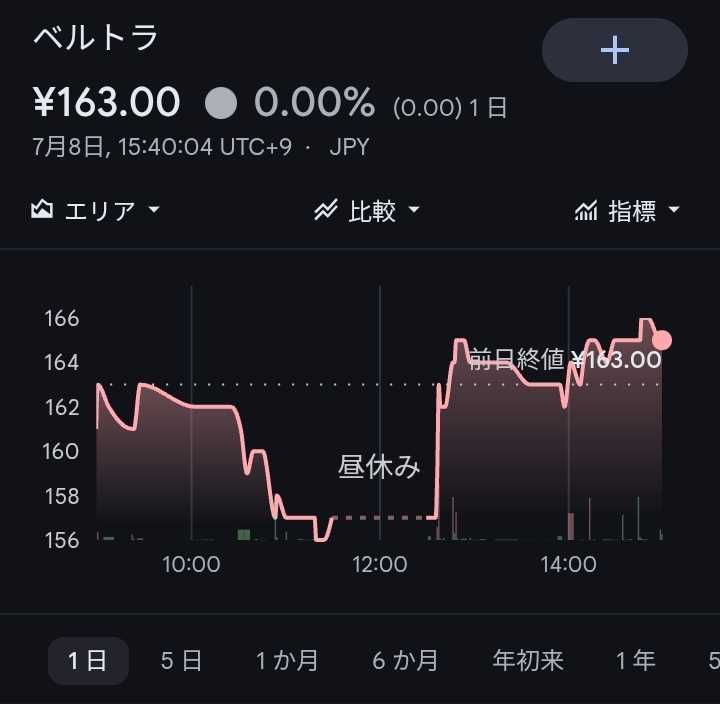
Task: Open the 指標 indicators dropdown
Action: (627, 211)
